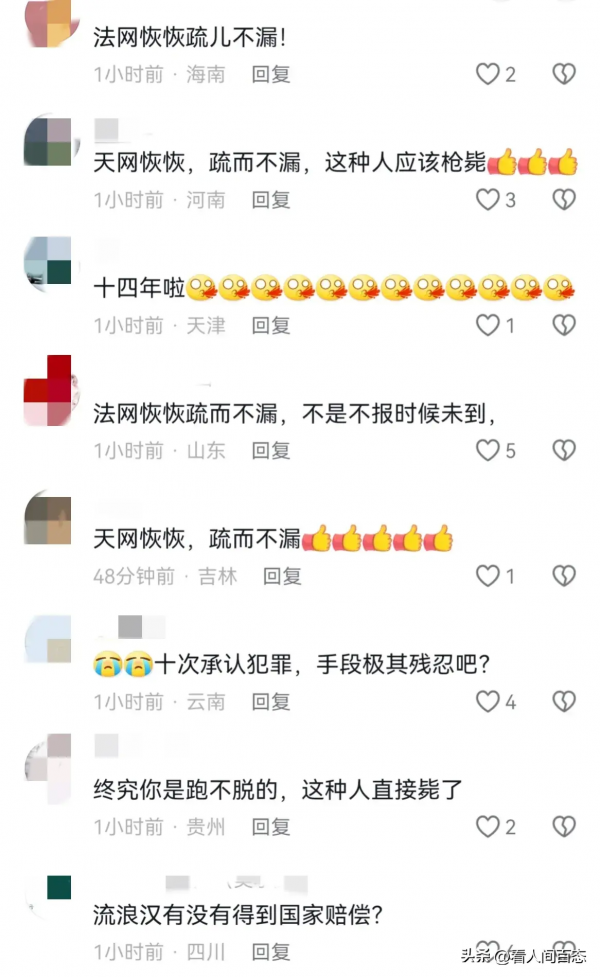Viewport: 600px width, 977px height.
Task: Reply to the Shandong comment "不是不报时候未到"
Action: pos(270,451)
